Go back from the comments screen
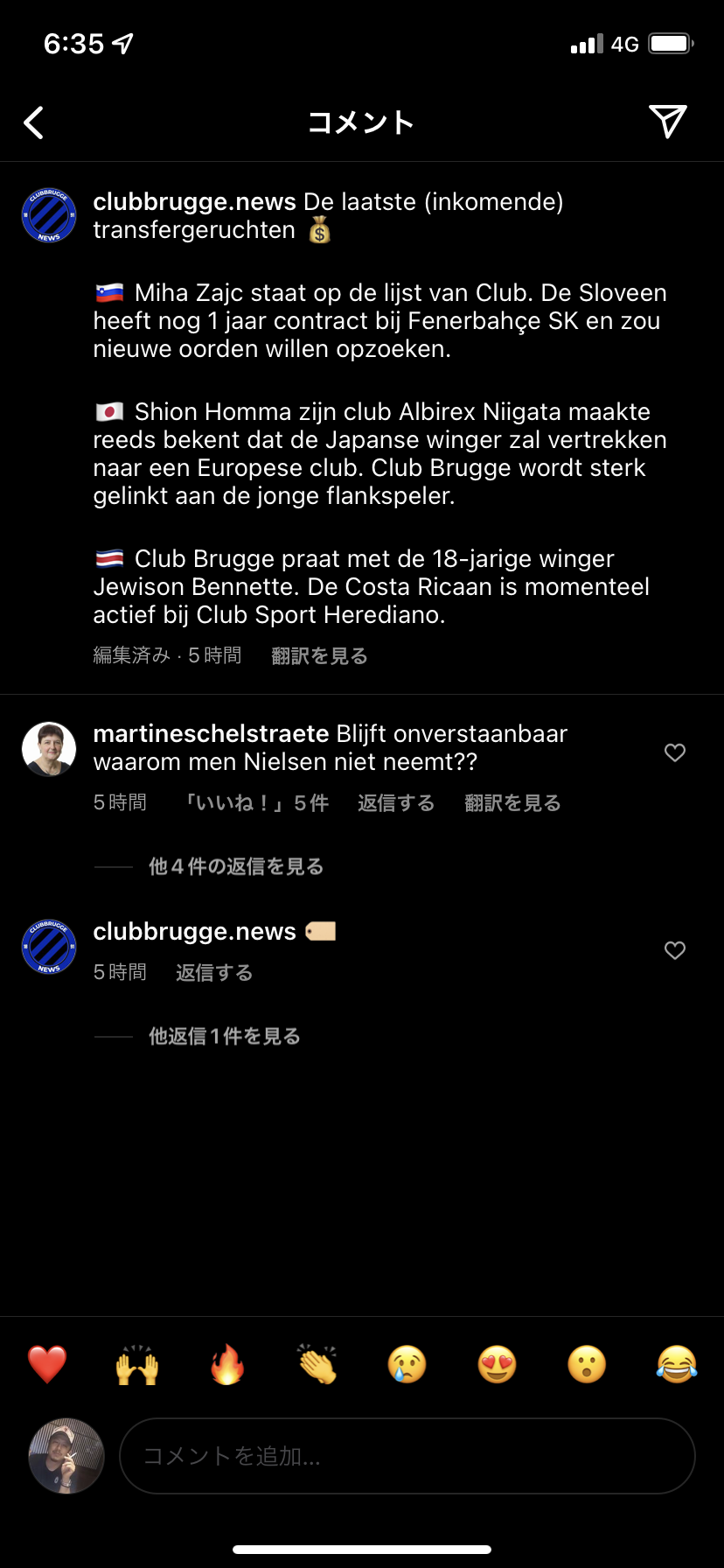The image size is (724, 1568). point(34,122)
